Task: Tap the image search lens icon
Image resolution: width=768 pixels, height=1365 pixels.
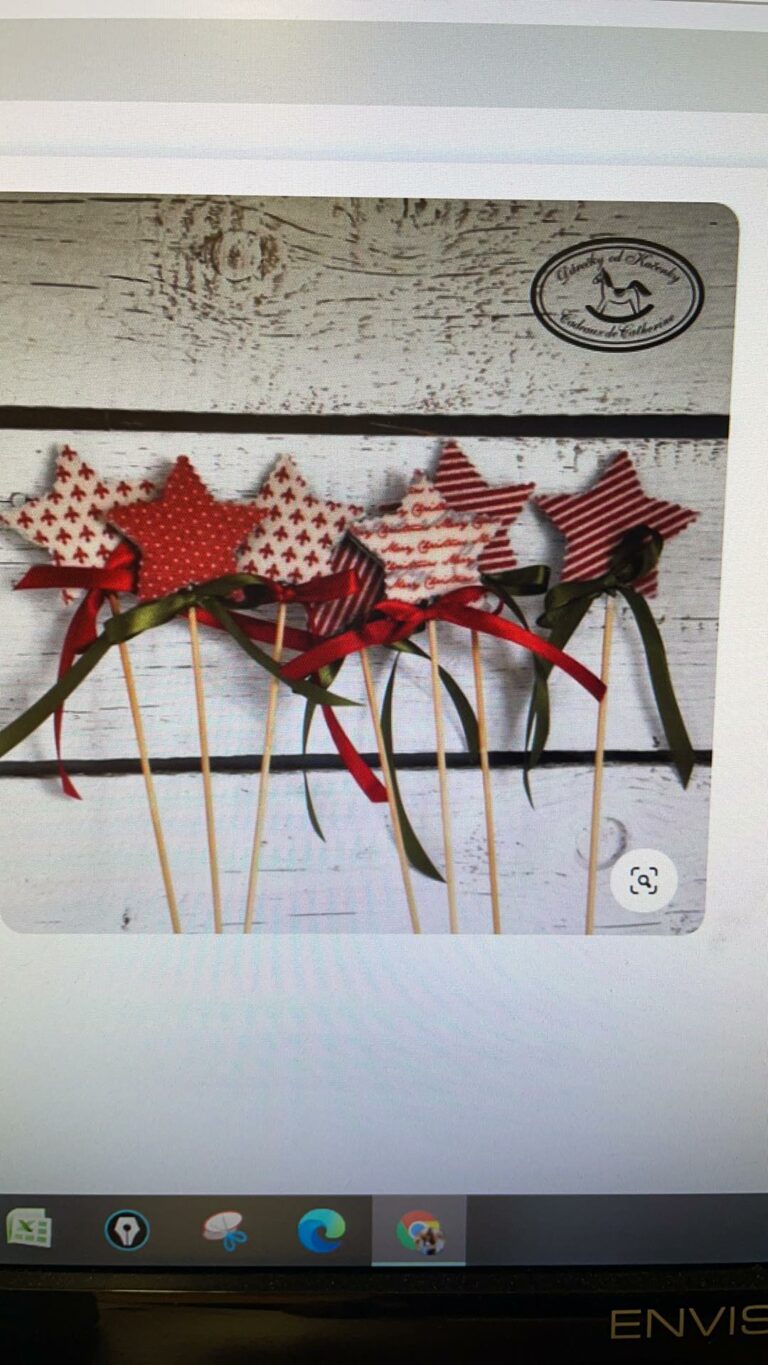Action: click(x=643, y=881)
